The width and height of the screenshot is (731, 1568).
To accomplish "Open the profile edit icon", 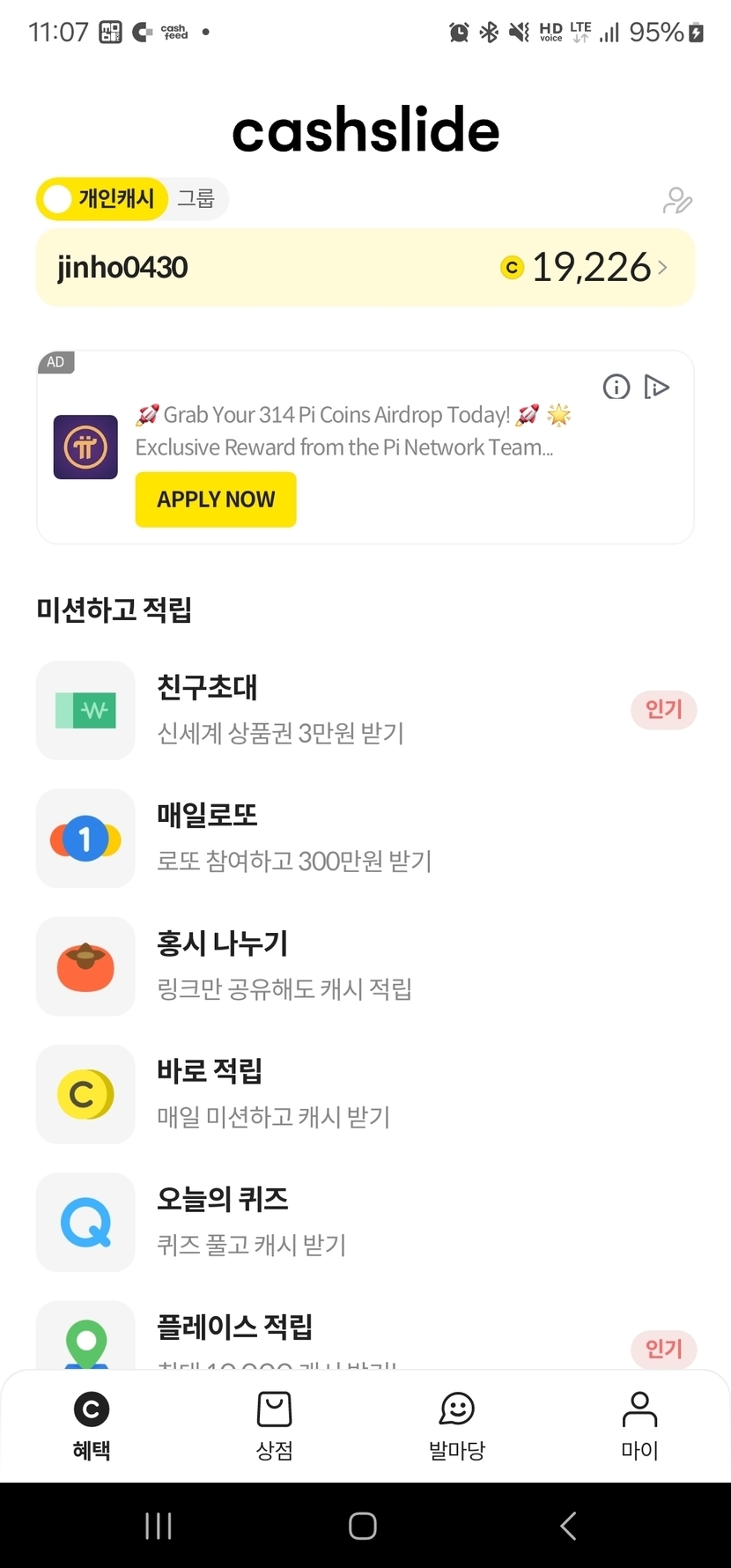I will [677, 201].
